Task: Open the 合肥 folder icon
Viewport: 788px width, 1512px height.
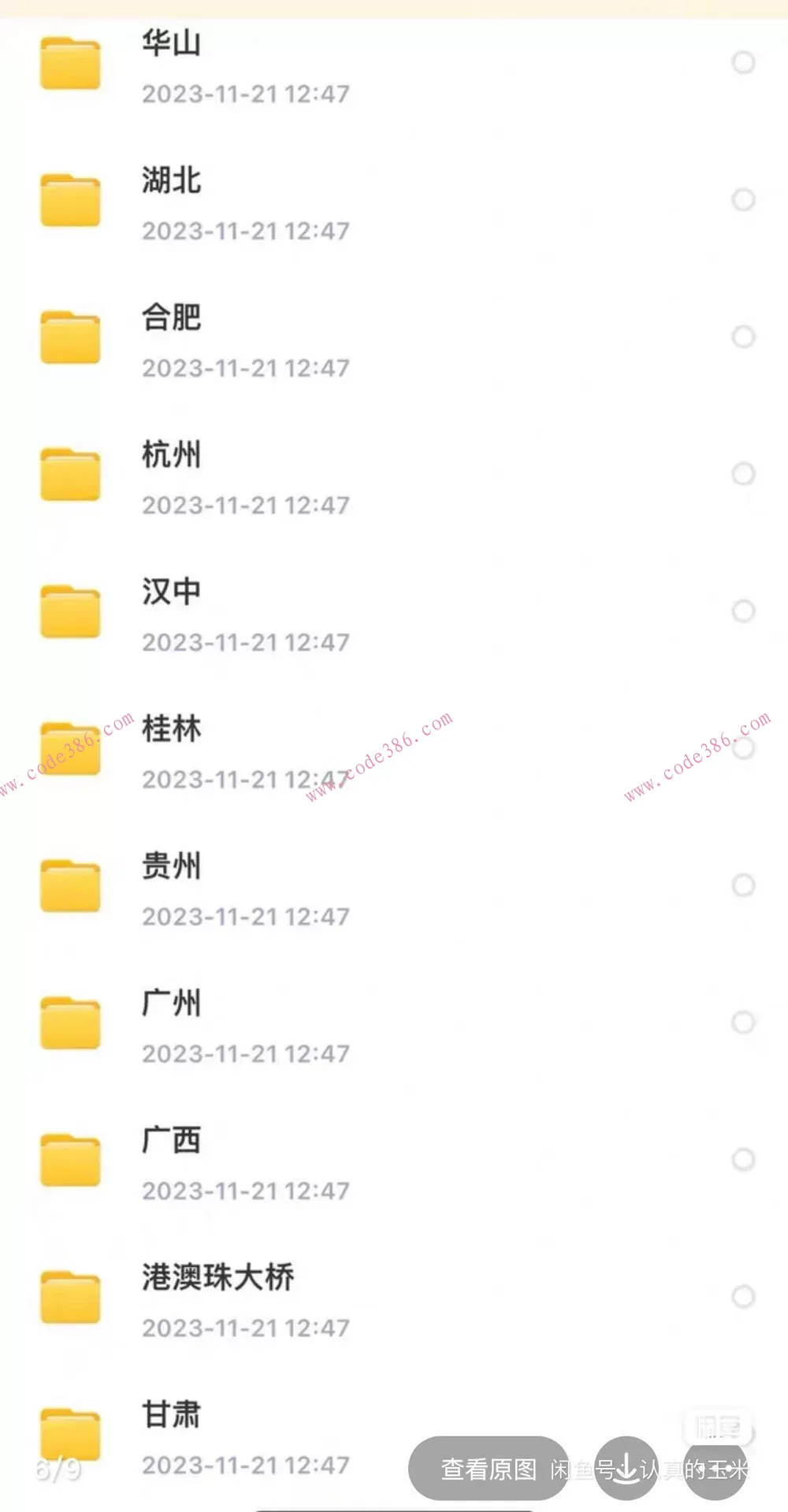Action: [71, 337]
